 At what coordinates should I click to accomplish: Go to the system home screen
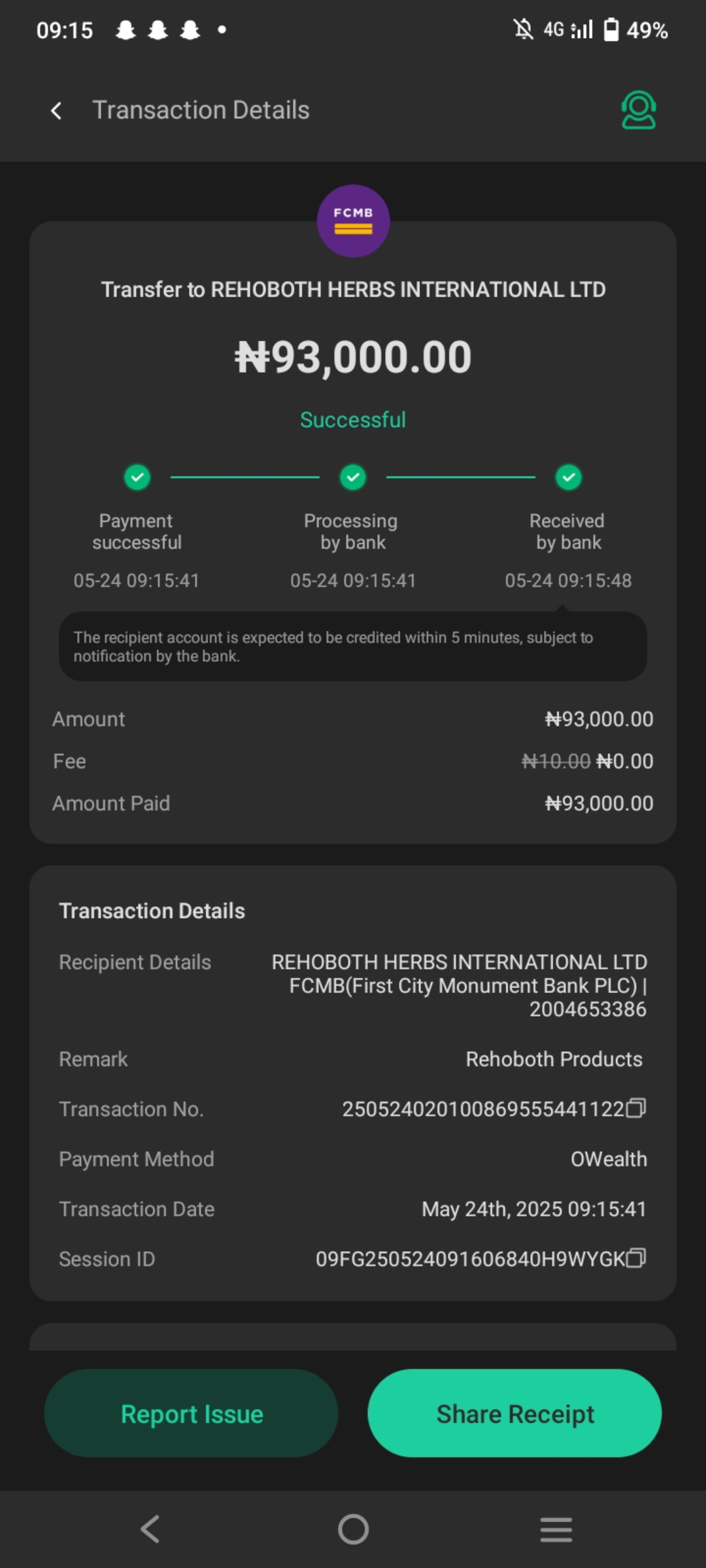(x=353, y=1529)
